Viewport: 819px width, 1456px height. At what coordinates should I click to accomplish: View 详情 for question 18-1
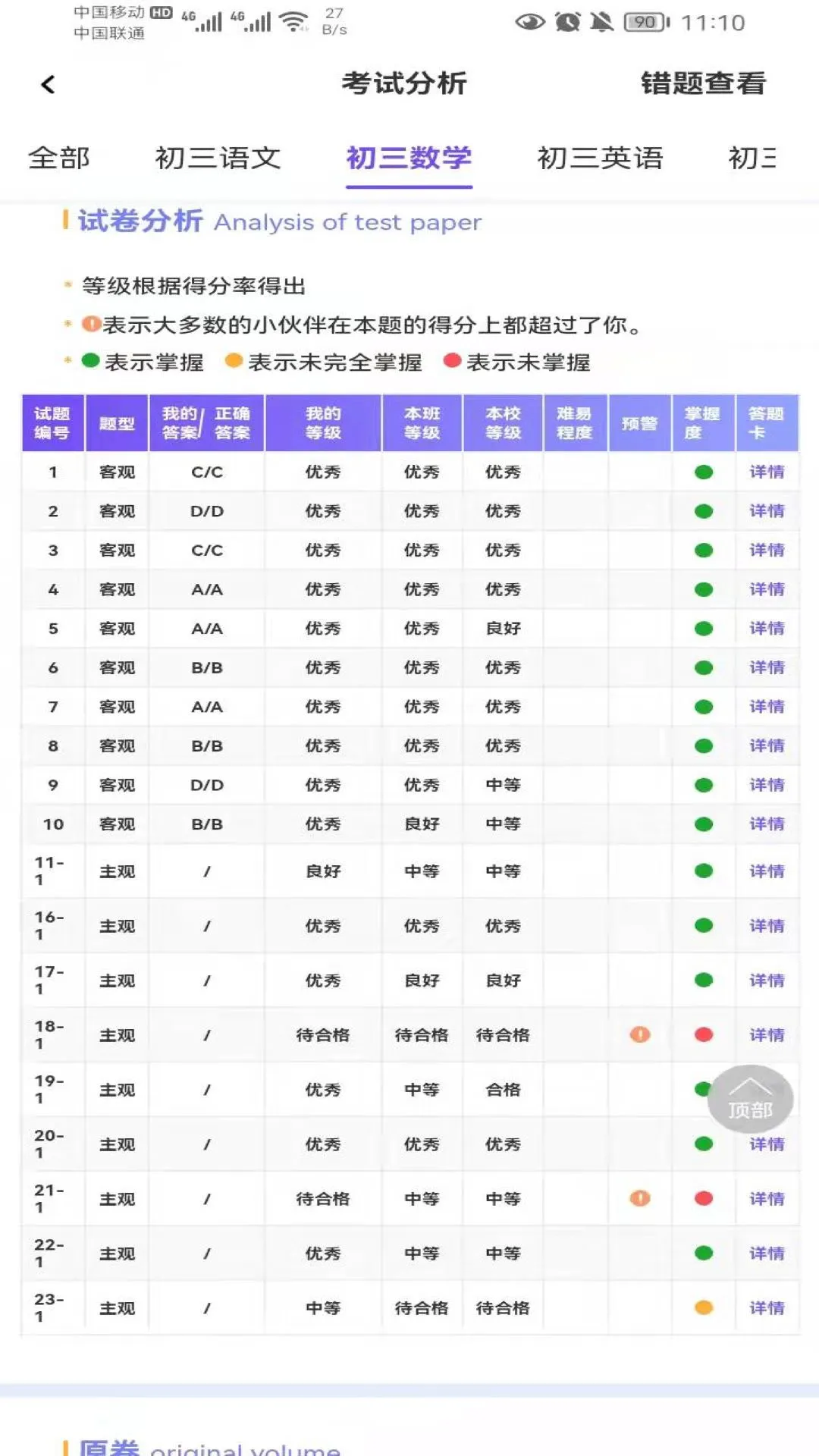(767, 1035)
